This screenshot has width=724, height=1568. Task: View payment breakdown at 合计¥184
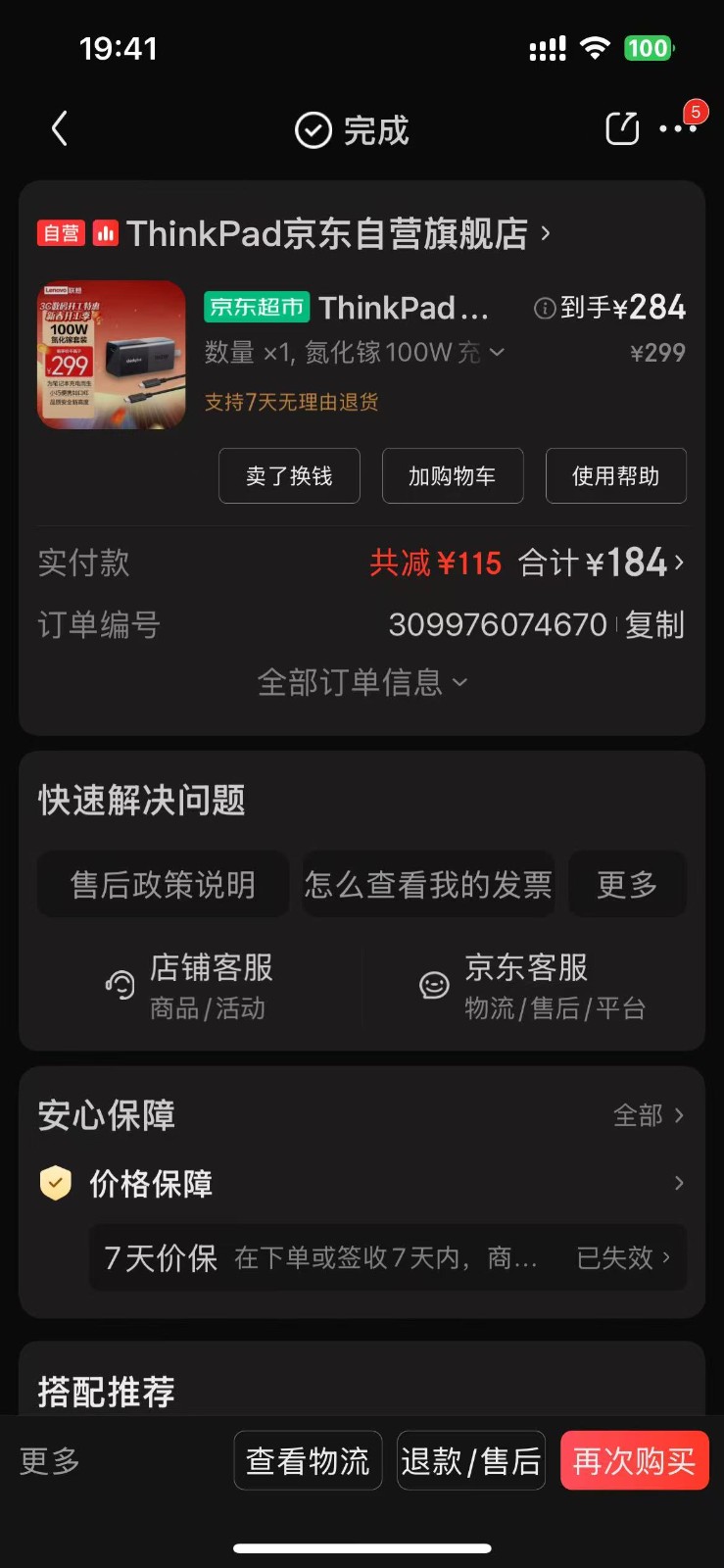(x=600, y=563)
